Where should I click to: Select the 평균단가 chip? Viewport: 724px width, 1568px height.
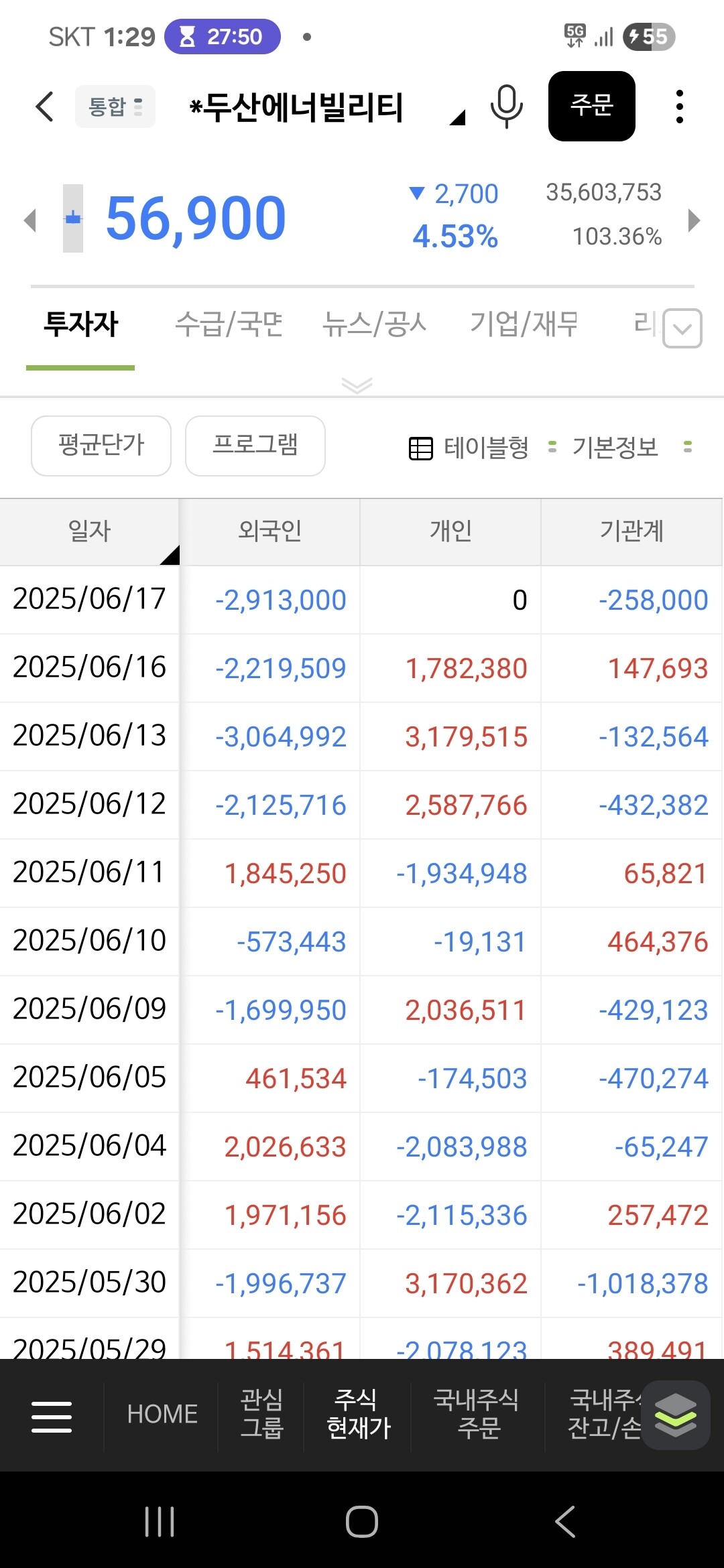tap(101, 446)
